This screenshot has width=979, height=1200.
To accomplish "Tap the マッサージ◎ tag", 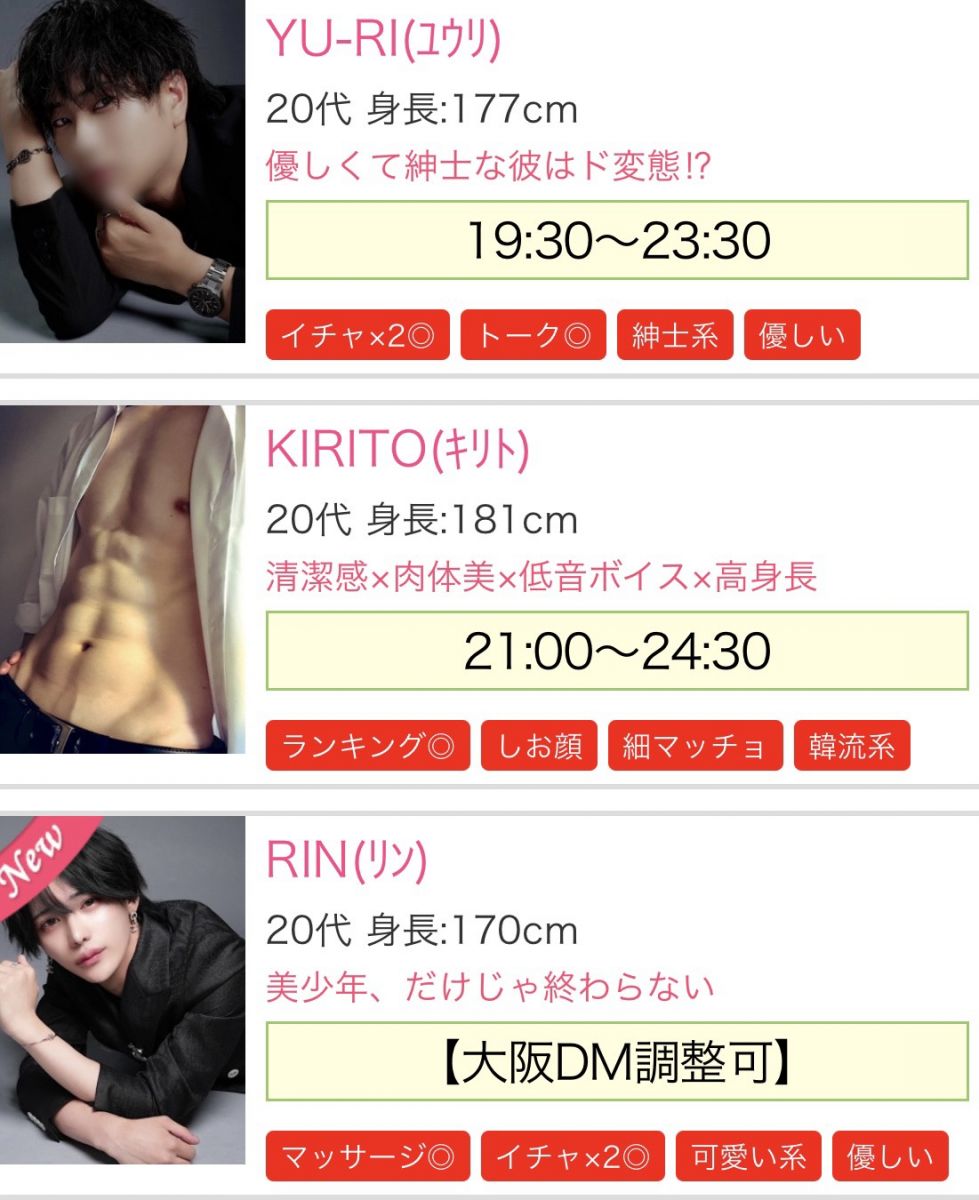I will point(367,1157).
